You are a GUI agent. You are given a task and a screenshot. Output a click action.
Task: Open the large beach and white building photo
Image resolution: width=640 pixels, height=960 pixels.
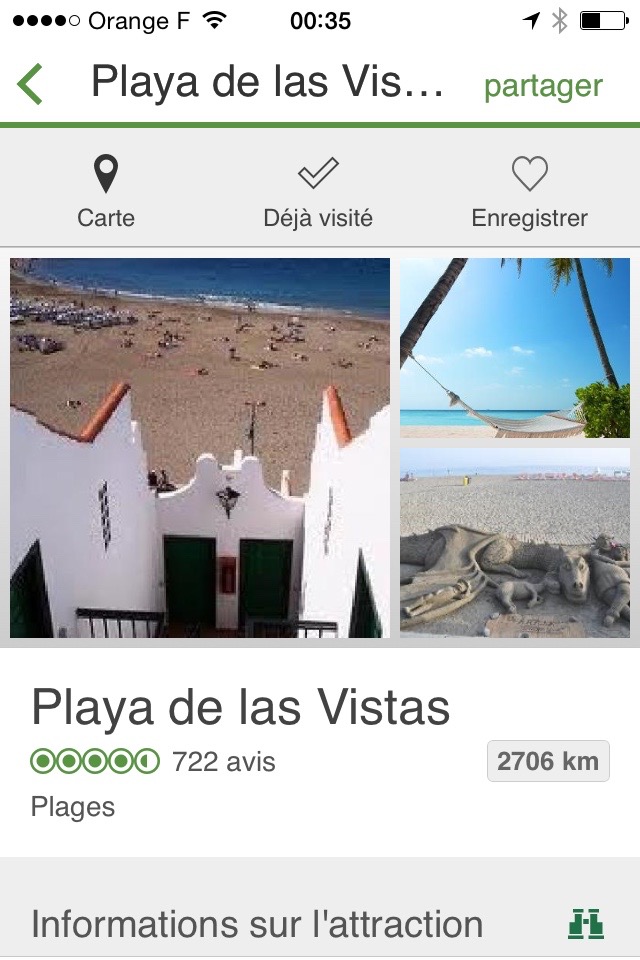[x=200, y=448]
